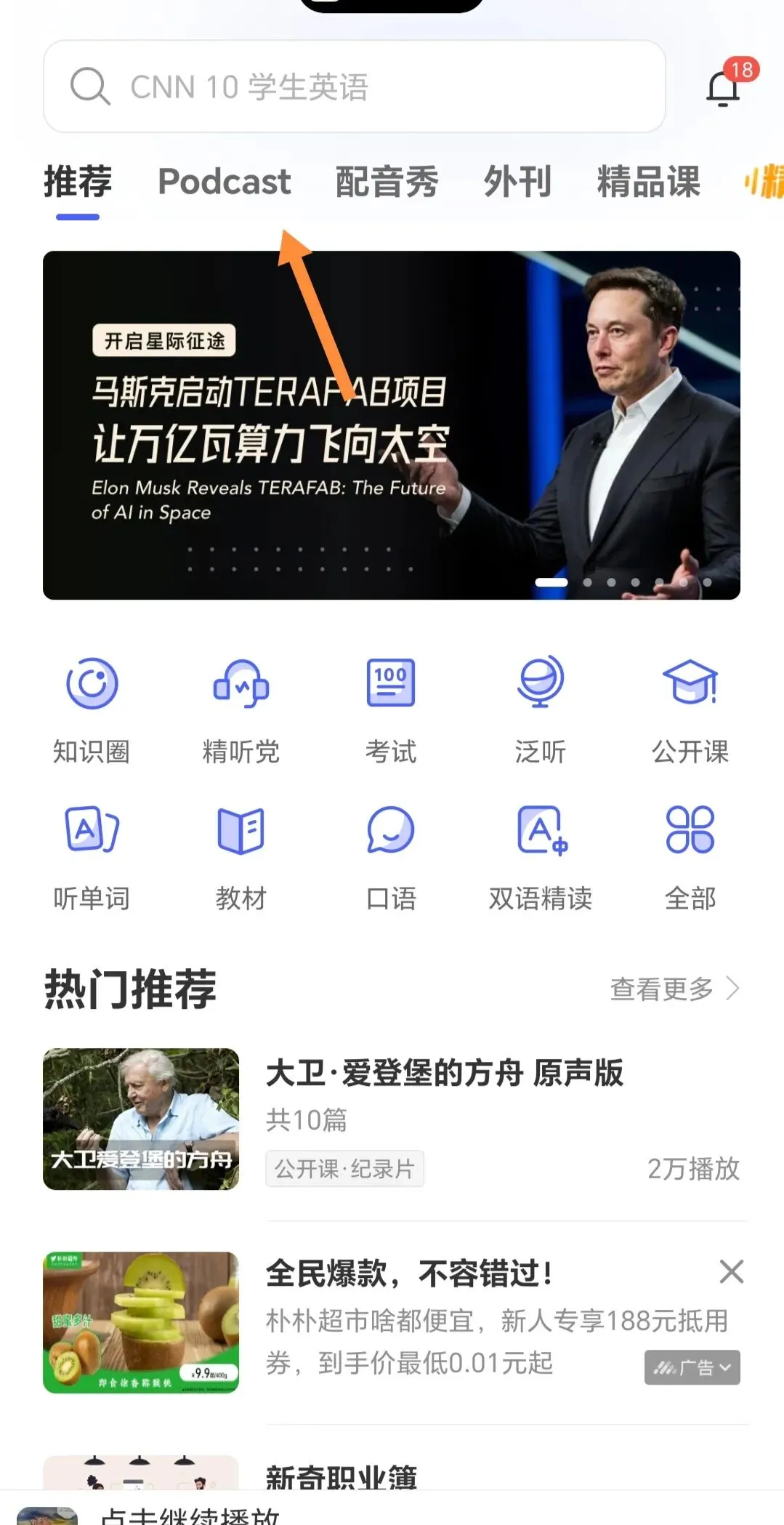
Task: Switch to the Podcast tab
Action: pyautogui.click(x=224, y=181)
